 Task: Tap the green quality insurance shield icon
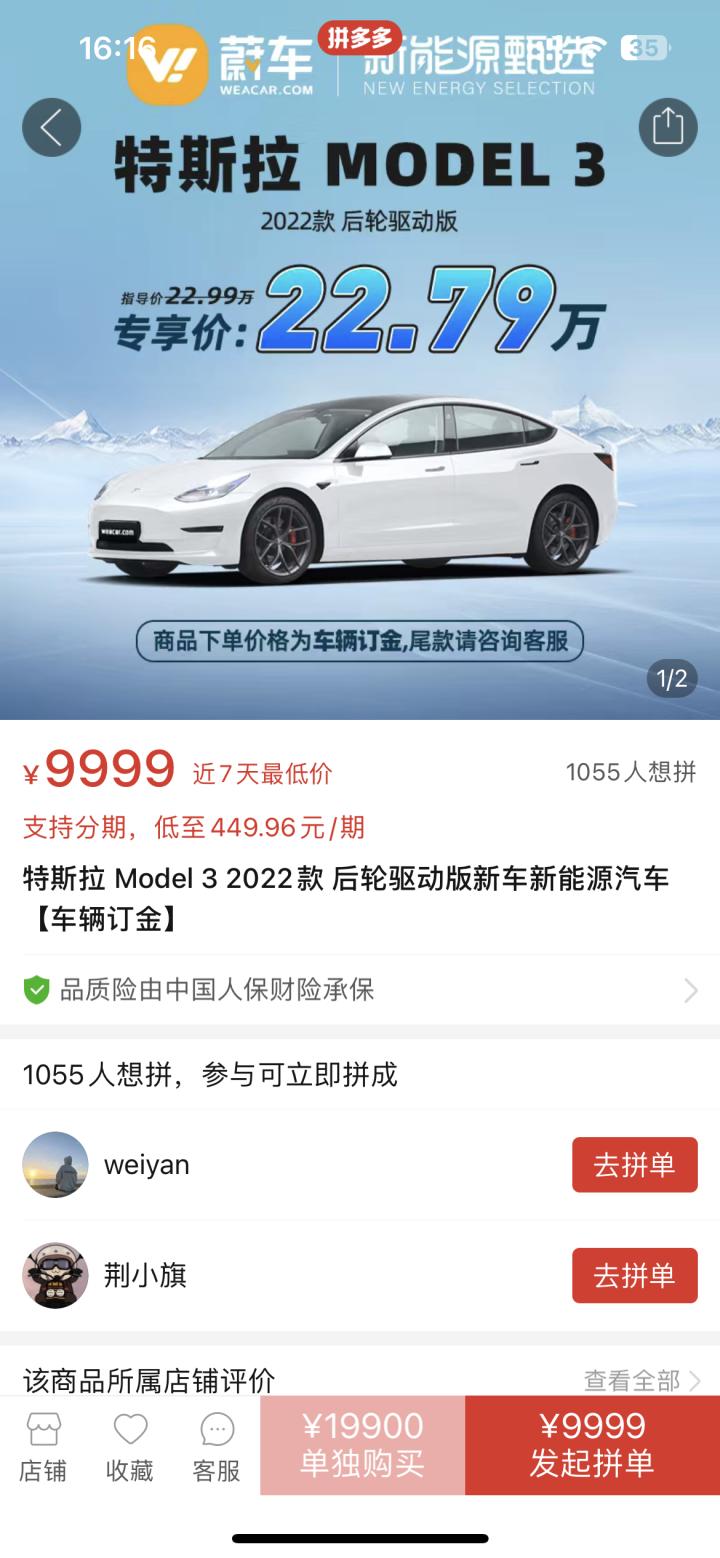pyautogui.click(x=35, y=991)
